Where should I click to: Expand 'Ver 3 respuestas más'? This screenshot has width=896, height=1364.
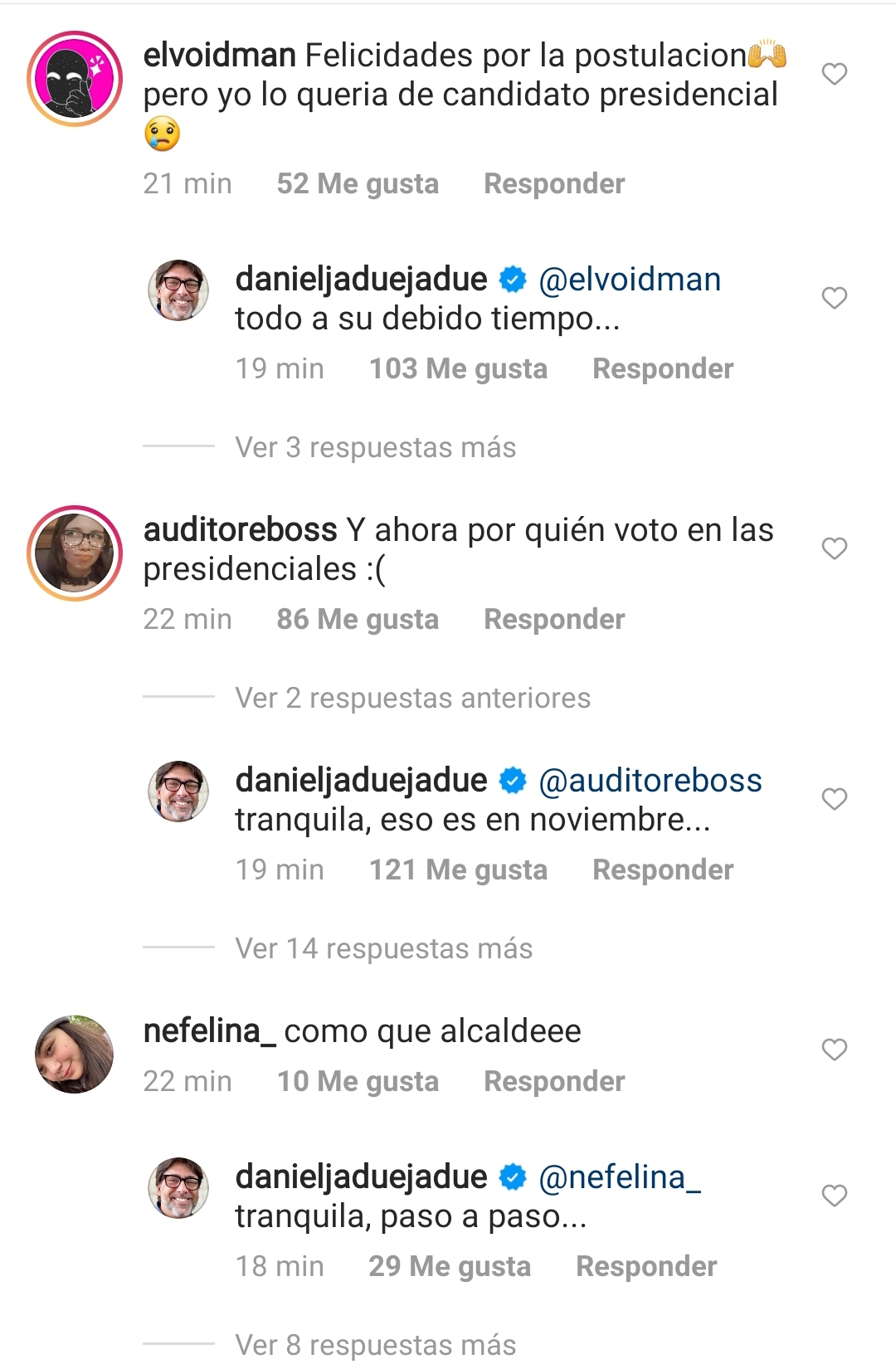[x=375, y=447]
